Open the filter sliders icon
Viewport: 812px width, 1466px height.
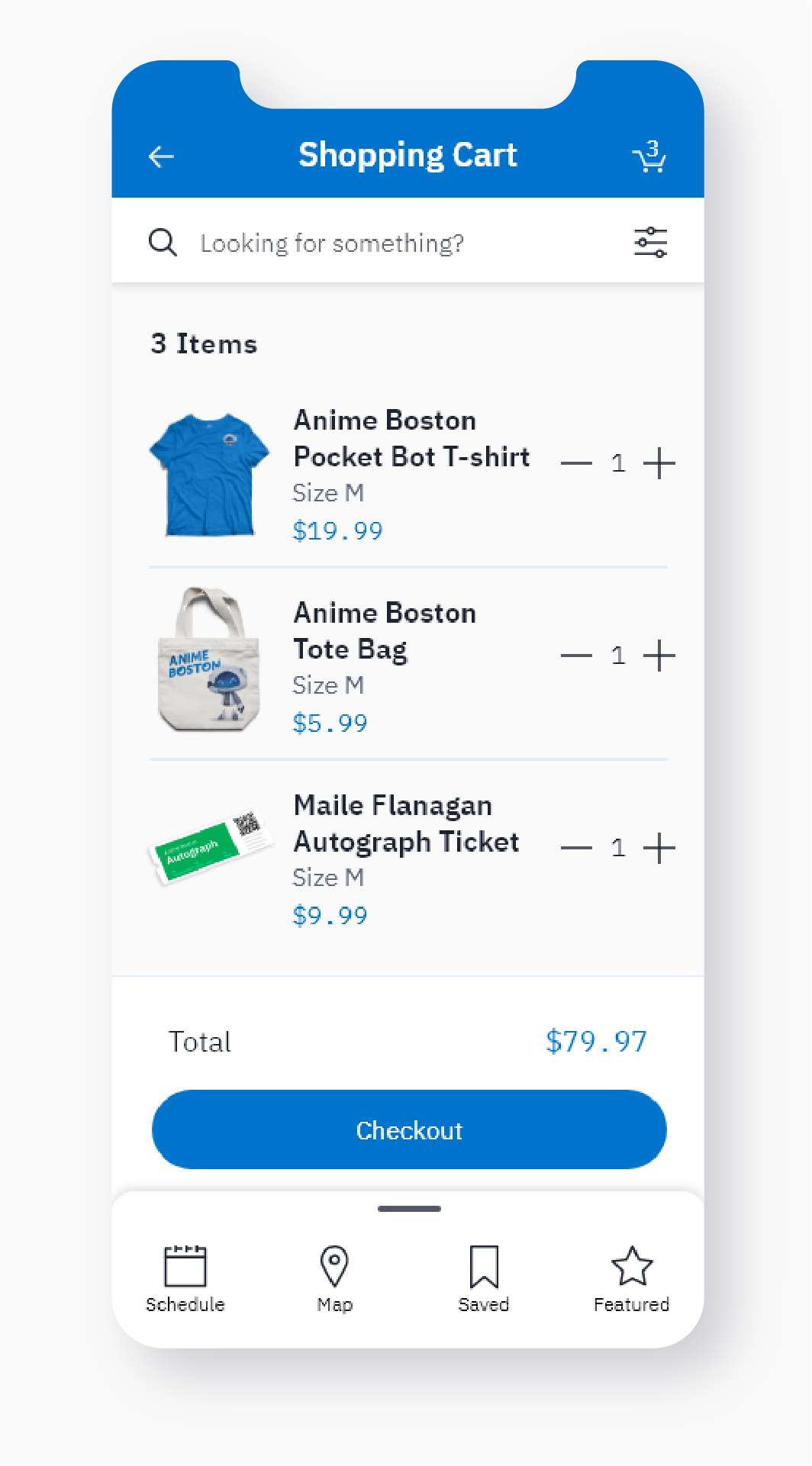650,243
